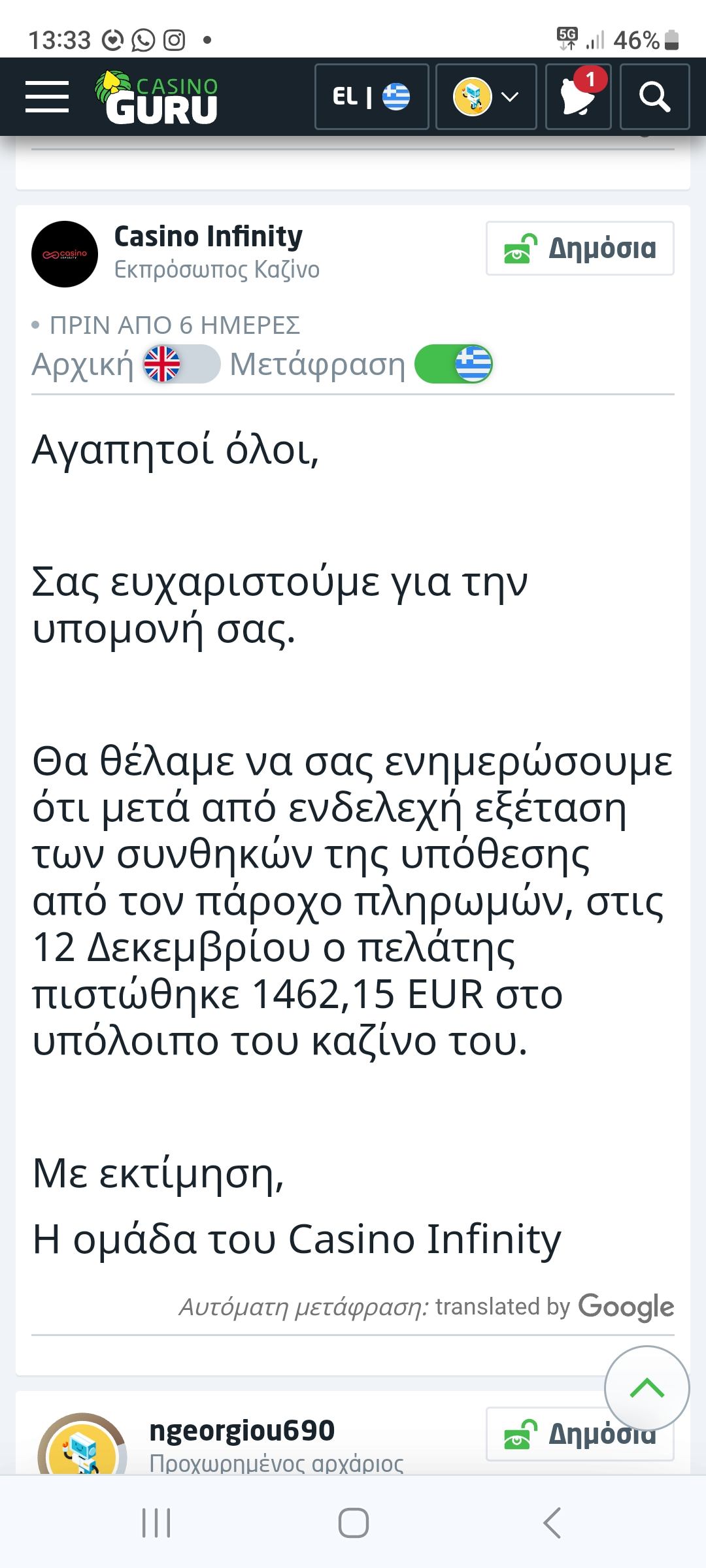Go back using system navigation
The width and height of the screenshot is (706, 1568).
tap(552, 1523)
